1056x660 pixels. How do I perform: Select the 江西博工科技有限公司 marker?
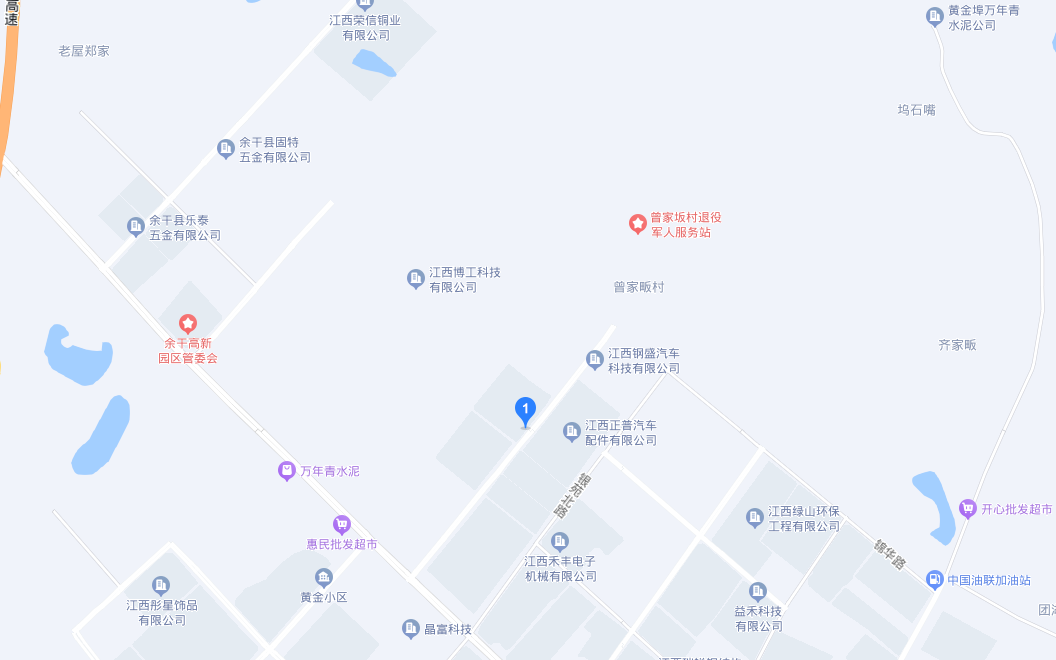tap(416, 279)
